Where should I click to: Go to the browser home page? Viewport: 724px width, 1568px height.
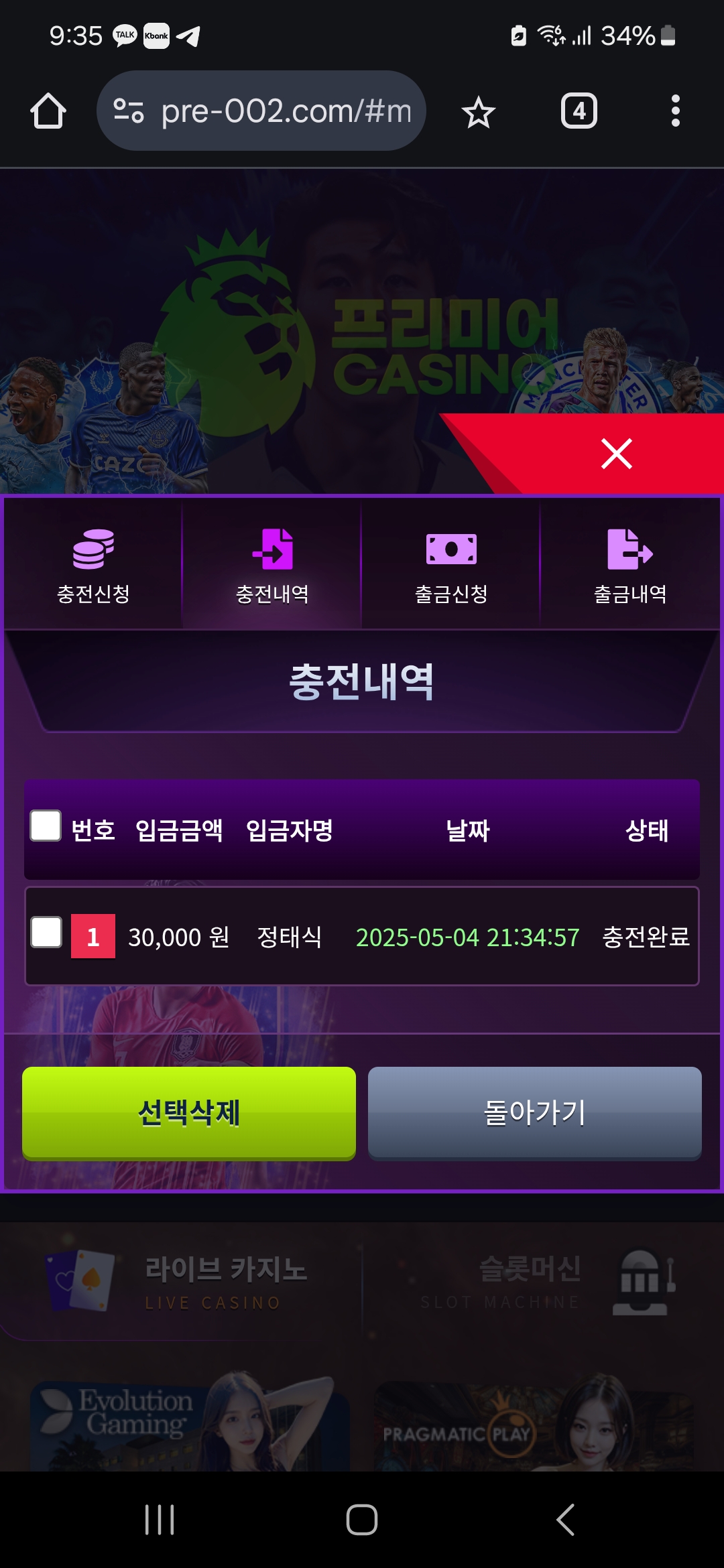[x=48, y=111]
